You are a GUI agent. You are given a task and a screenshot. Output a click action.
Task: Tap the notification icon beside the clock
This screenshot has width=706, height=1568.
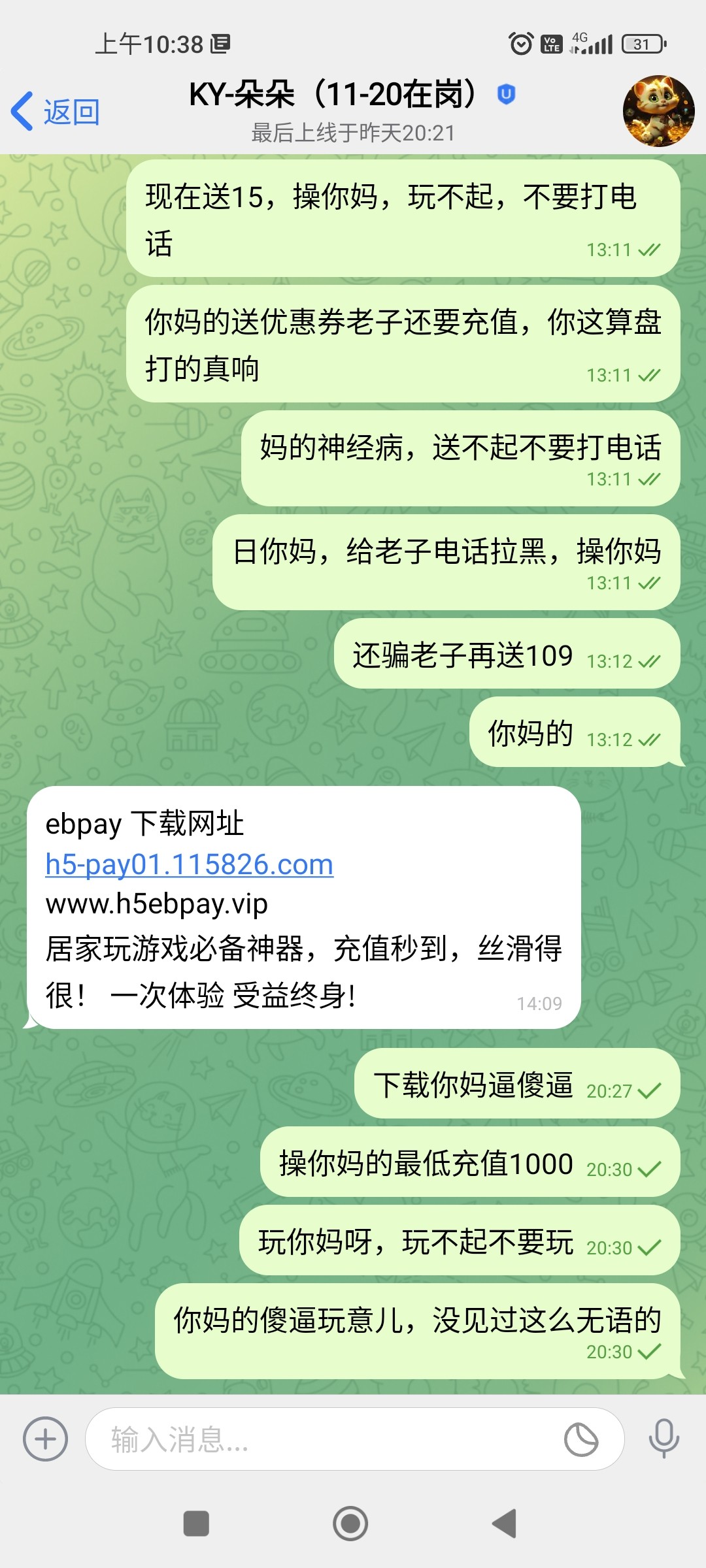pyautogui.click(x=220, y=42)
